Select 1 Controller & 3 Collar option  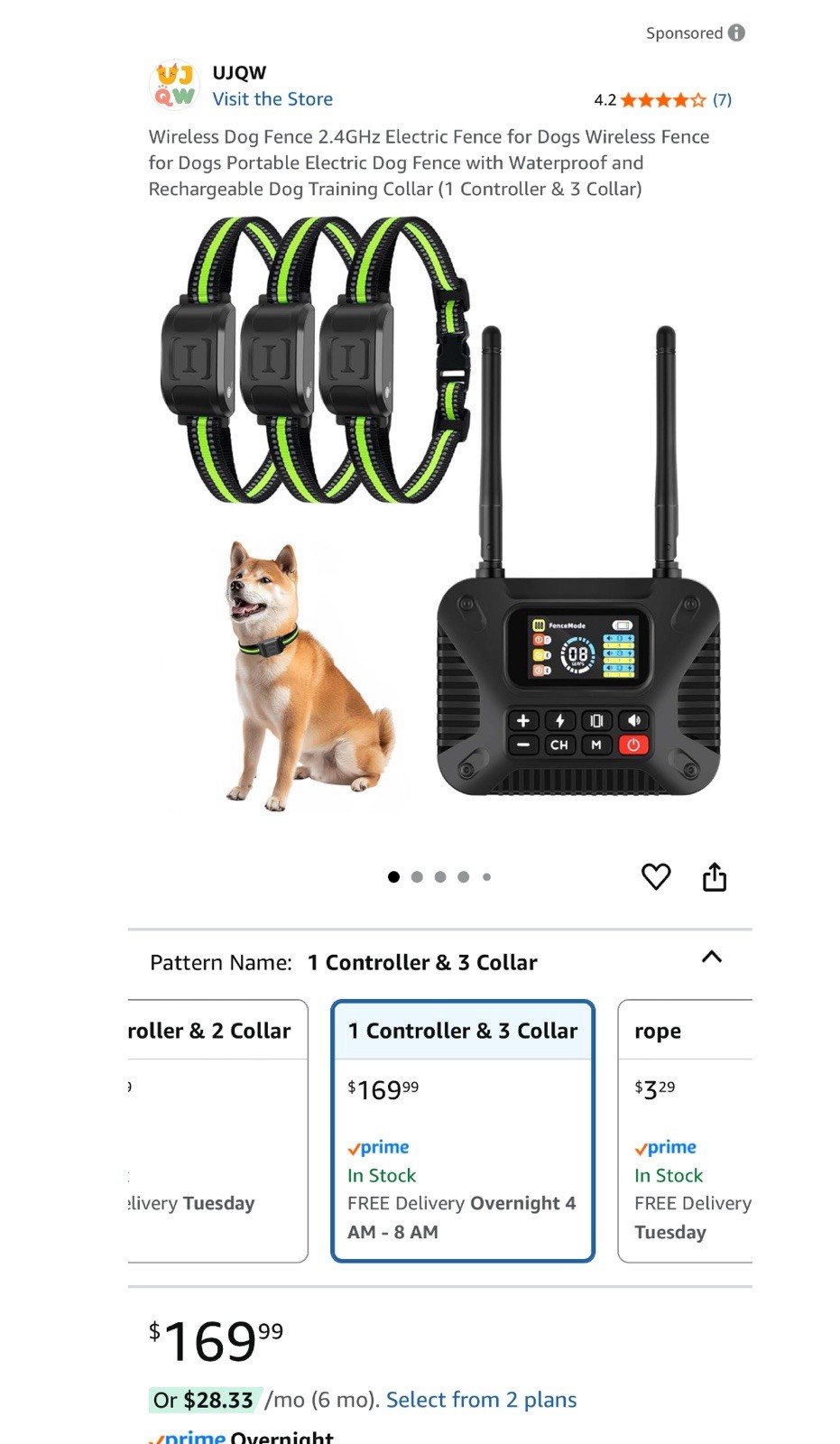coord(462,1130)
